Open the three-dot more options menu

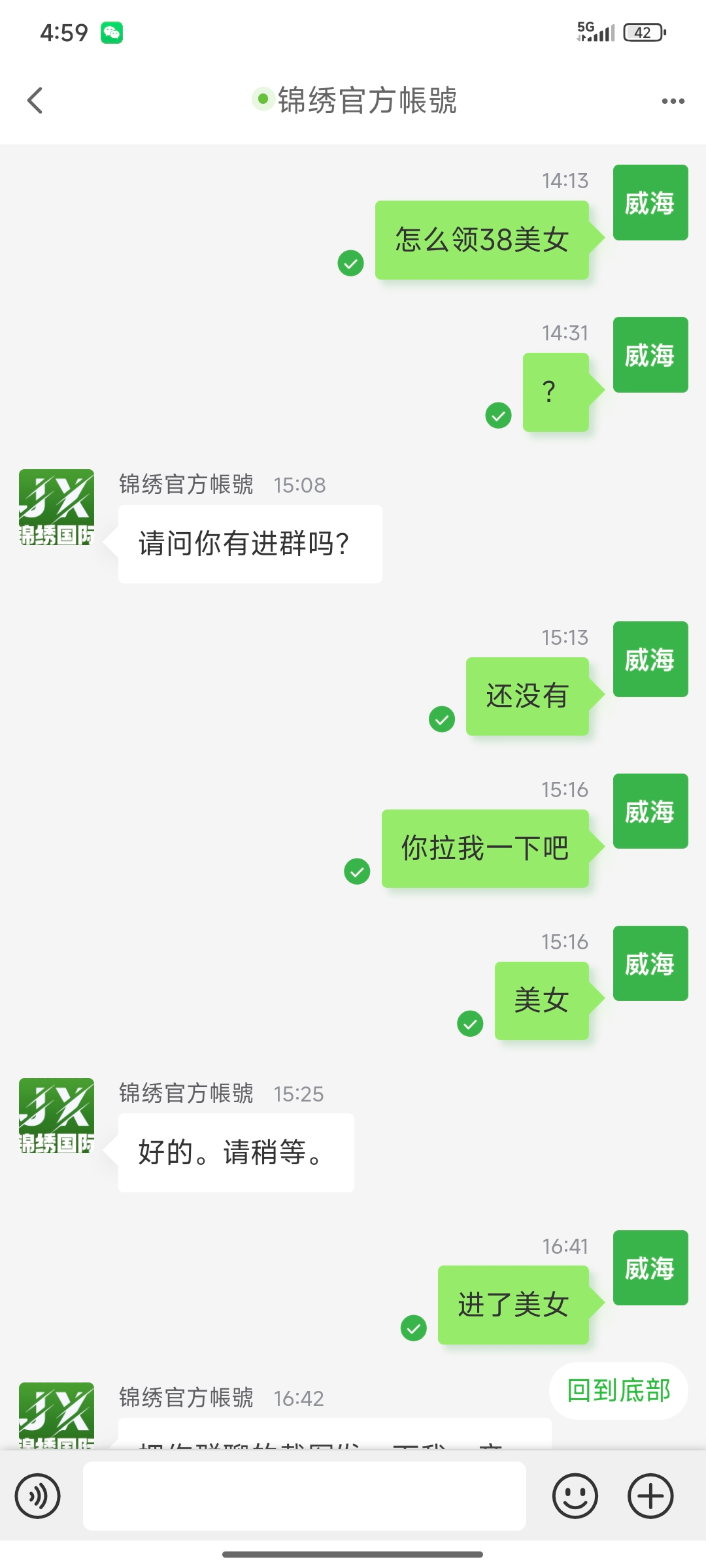tap(673, 101)
